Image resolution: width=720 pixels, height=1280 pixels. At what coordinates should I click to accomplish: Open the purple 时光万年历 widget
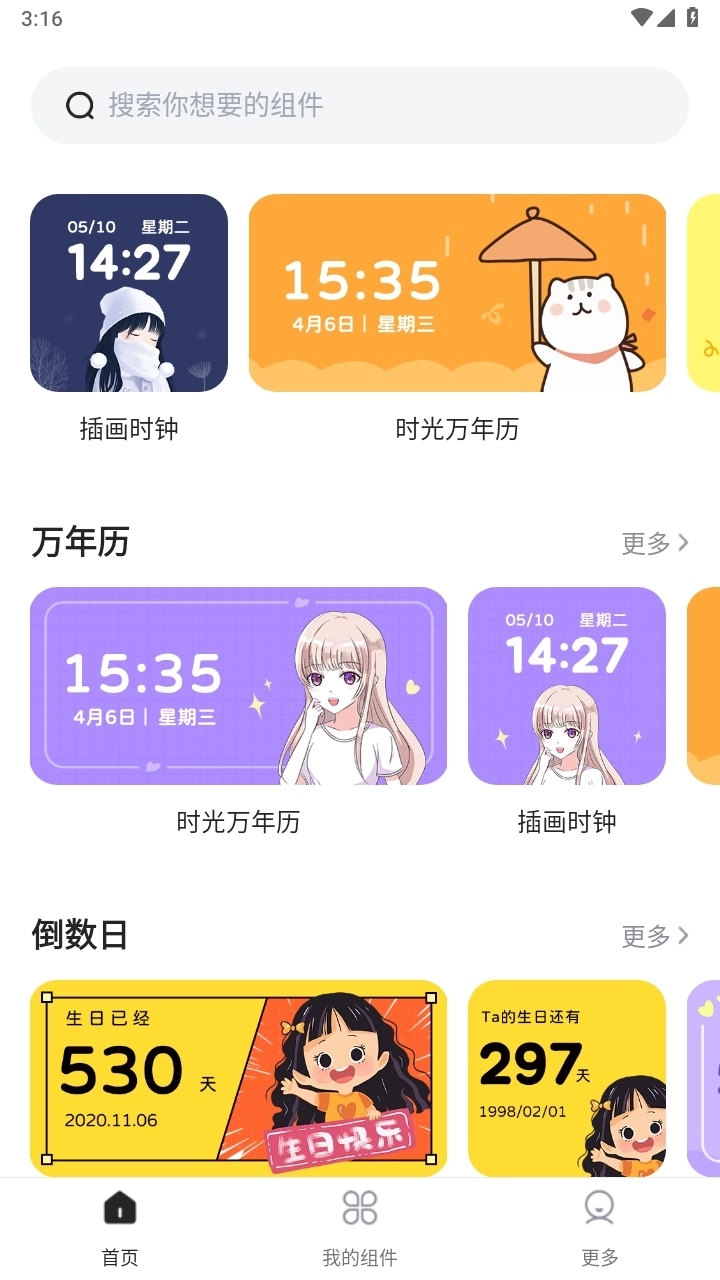[x=238, y=686]
